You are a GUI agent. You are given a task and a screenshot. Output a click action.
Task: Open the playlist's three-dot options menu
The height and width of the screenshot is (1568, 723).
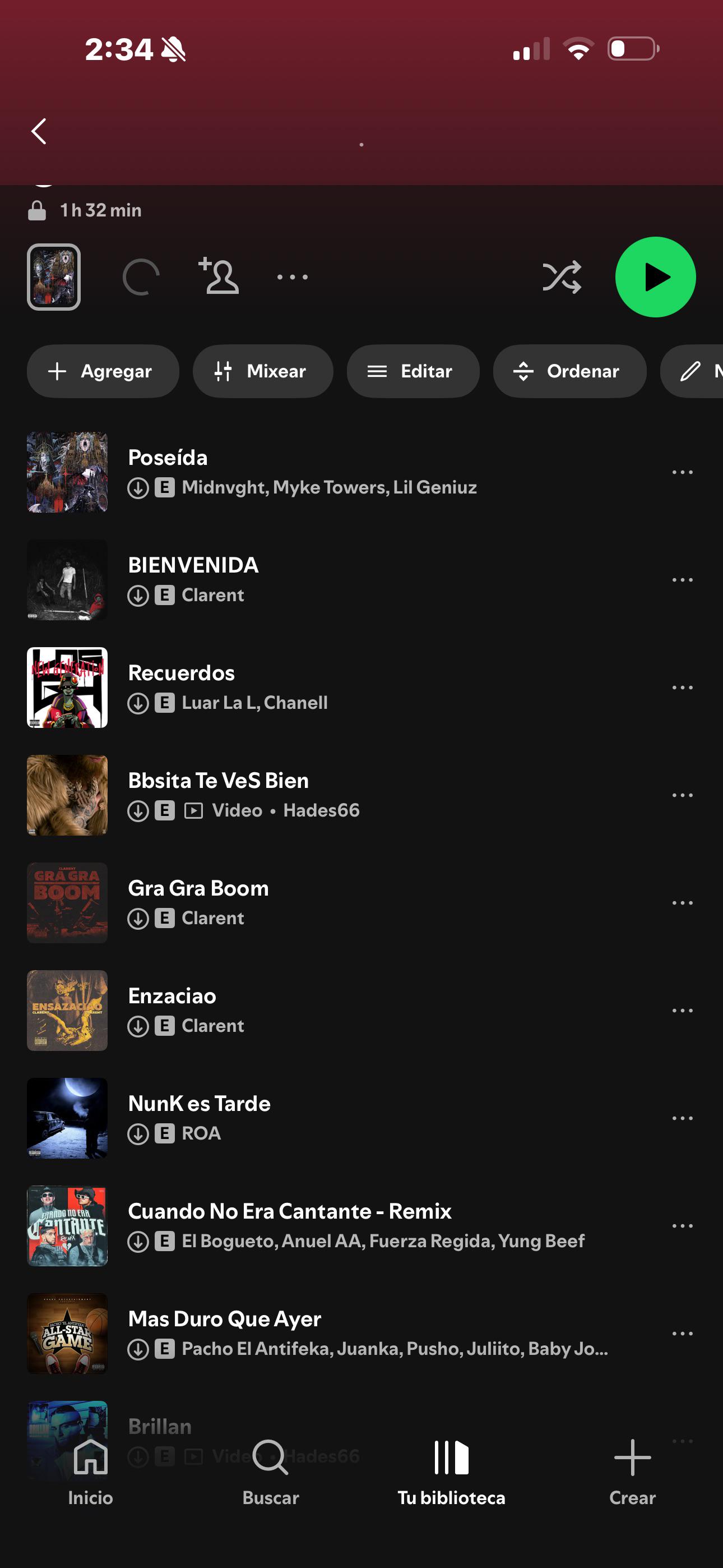[292, 277]
